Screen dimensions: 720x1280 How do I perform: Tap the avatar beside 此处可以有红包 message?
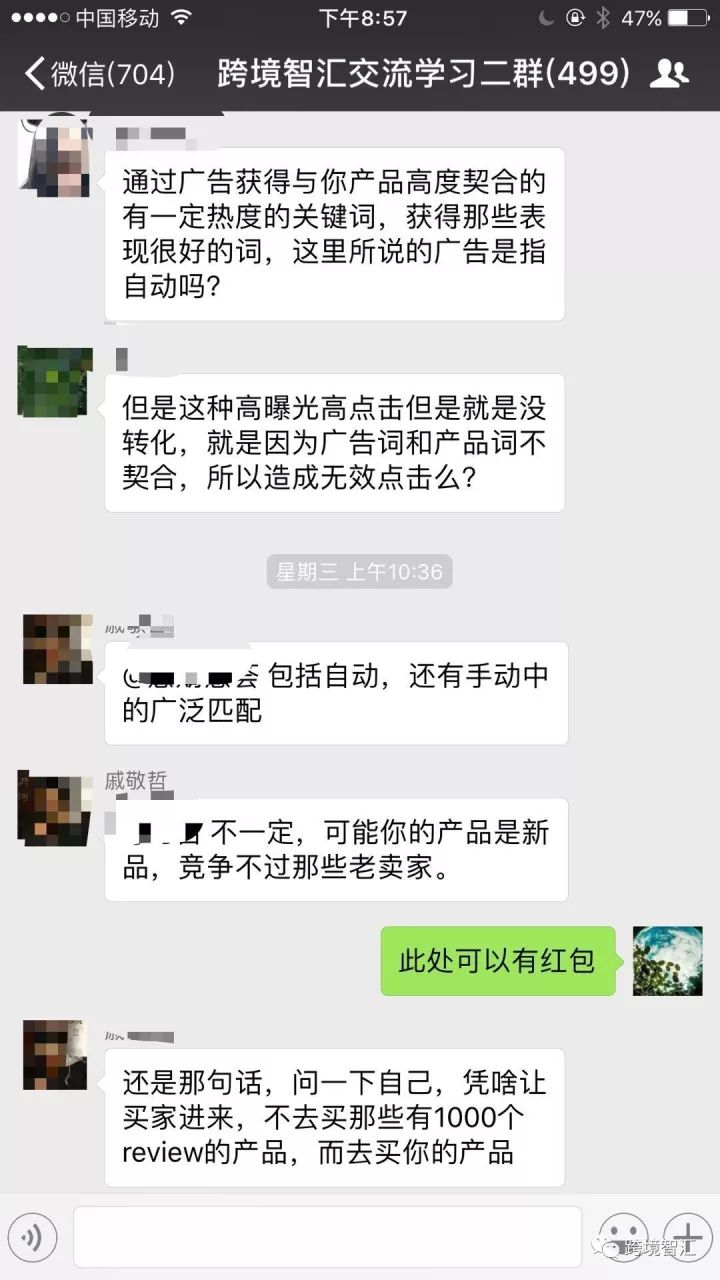pos(667,961)
